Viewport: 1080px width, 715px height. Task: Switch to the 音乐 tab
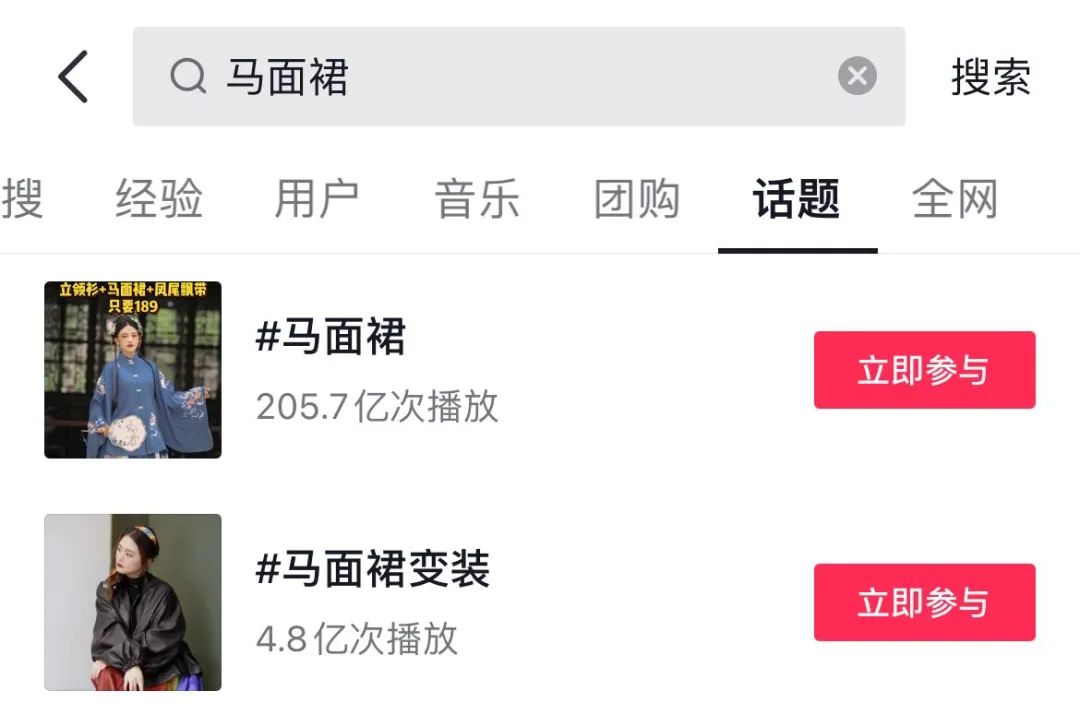click(477, 199)
